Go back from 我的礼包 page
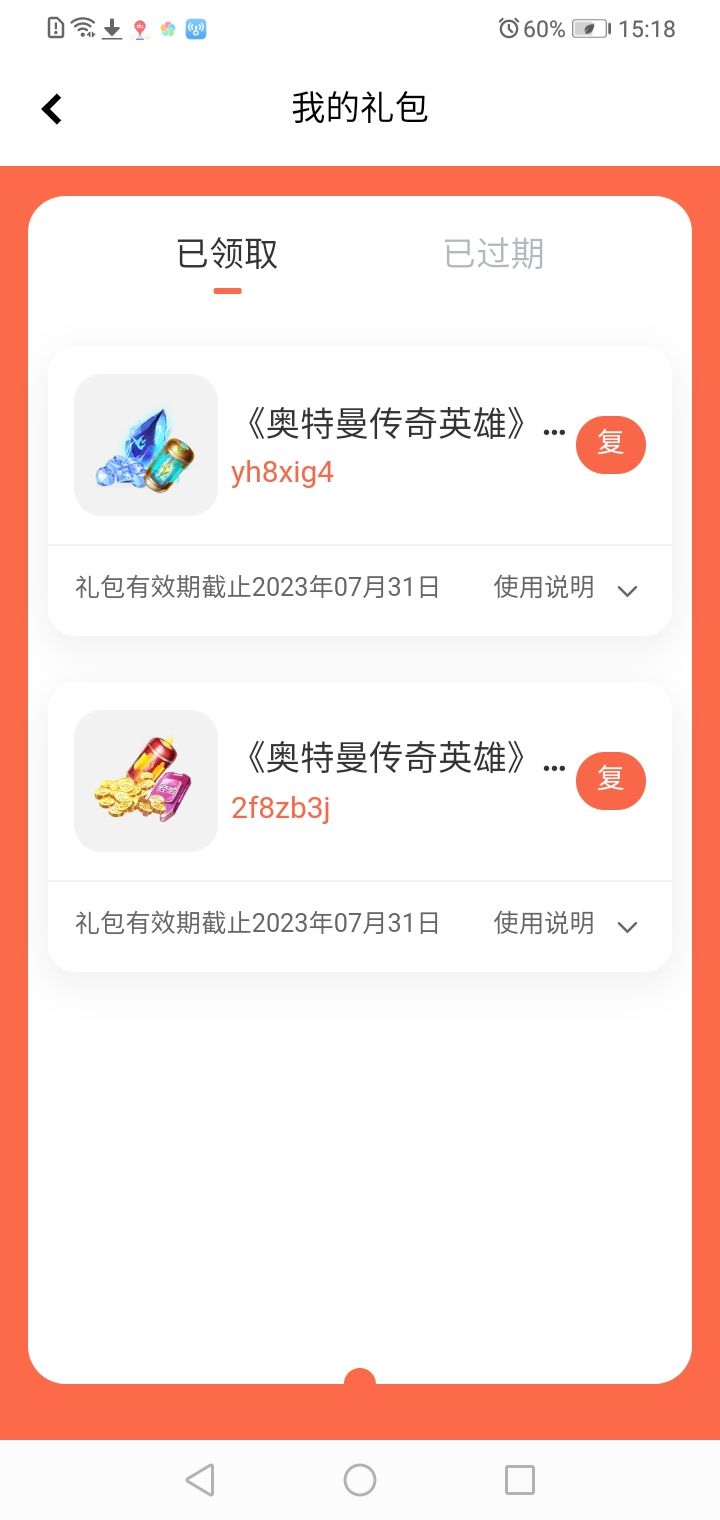This screenshot has width=720, height=1520. (x=52, y=109)
